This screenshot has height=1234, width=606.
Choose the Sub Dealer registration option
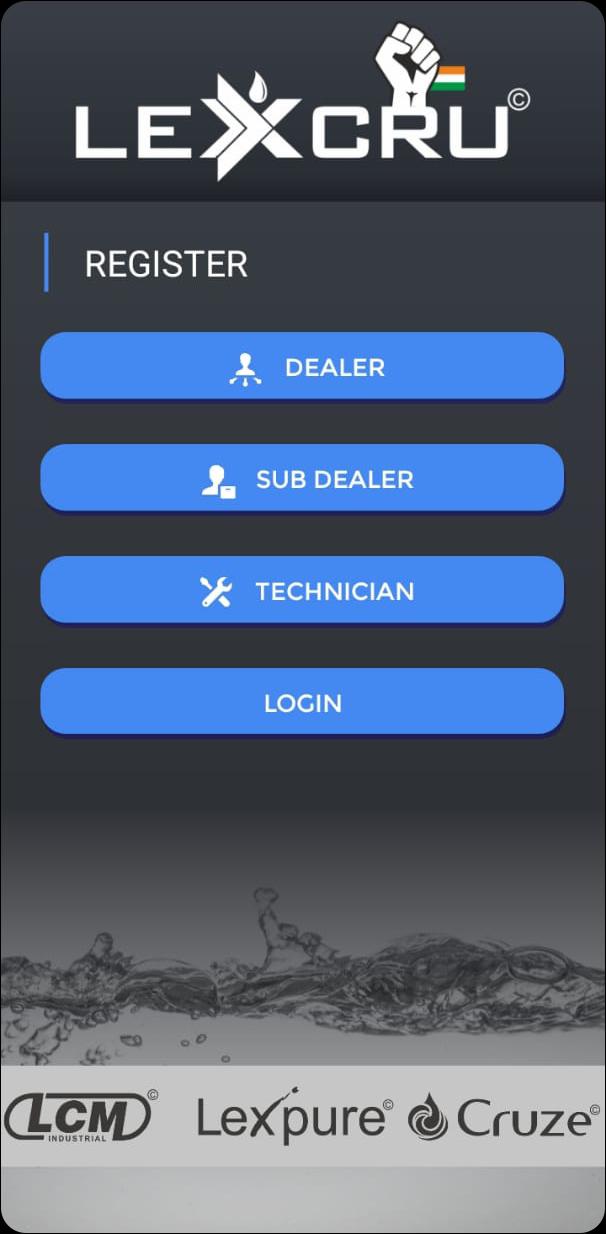(x=302, y=478)
